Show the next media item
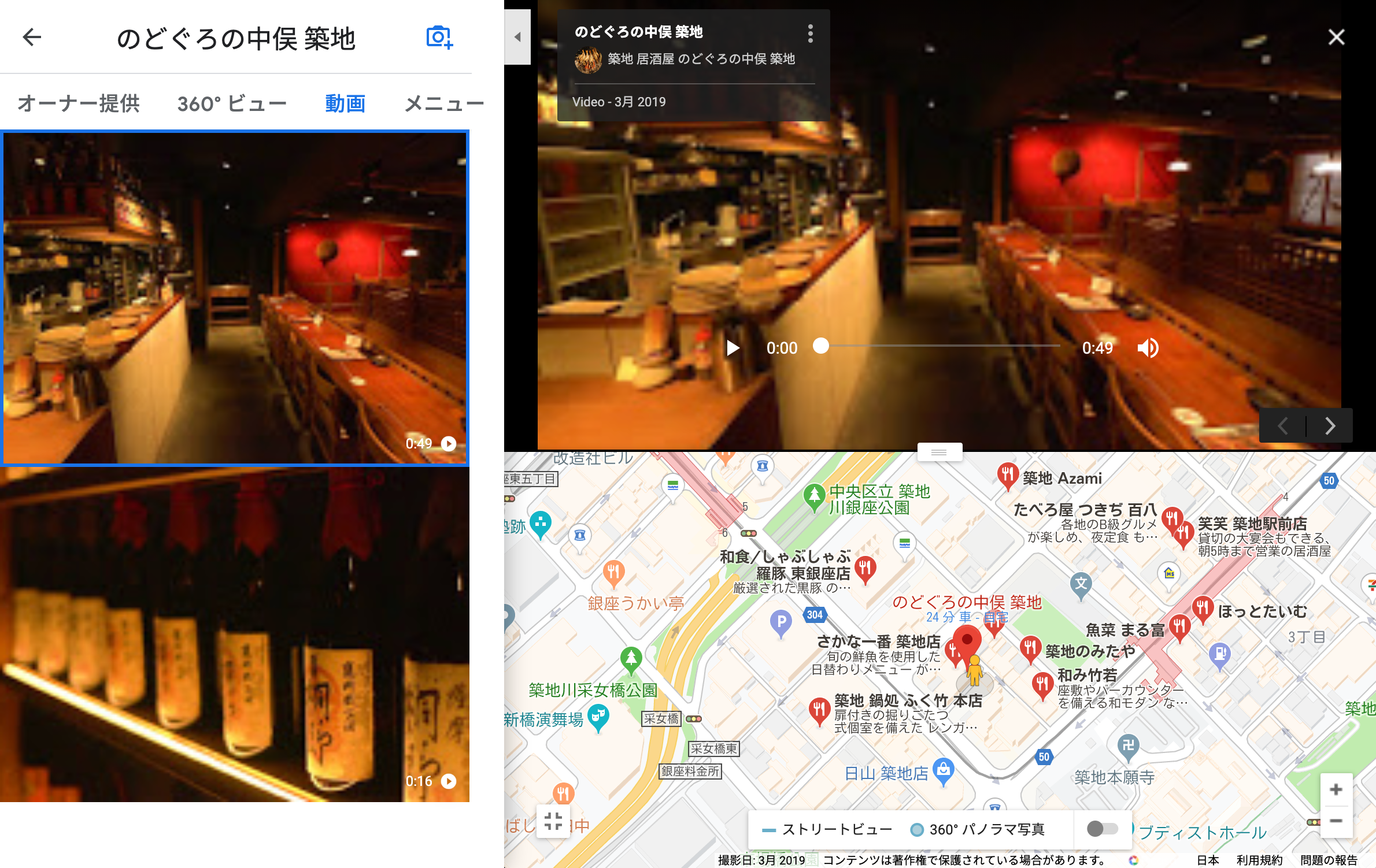 pos(1330,426)
